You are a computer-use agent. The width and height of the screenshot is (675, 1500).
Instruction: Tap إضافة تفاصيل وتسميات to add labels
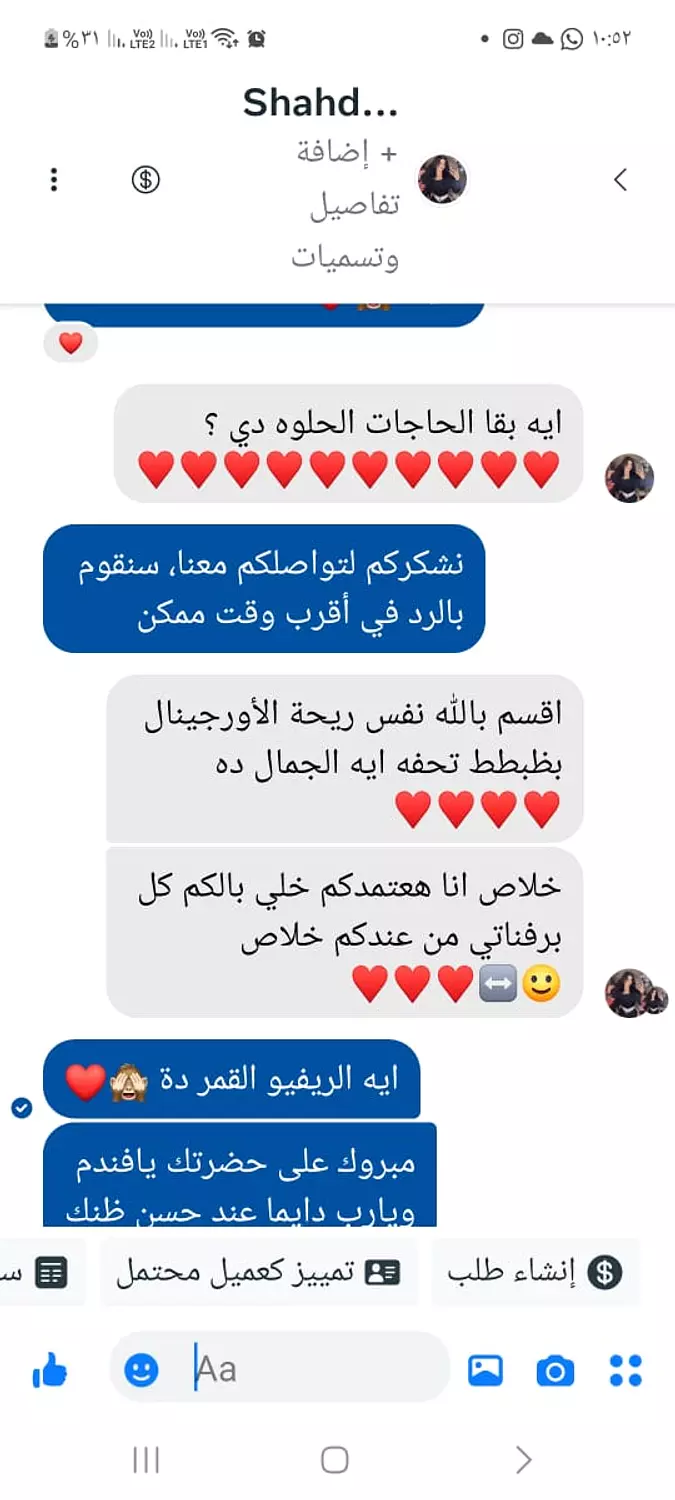coord(346,206)
